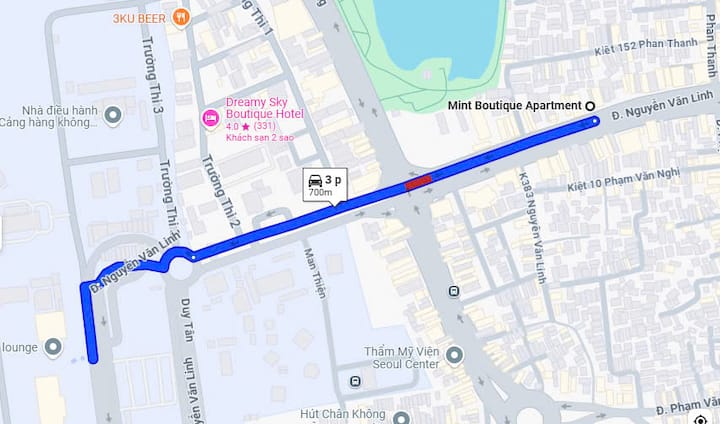Tap the 3KU BEER restaurant marker

pyautogui.click(x=180, y=16)
